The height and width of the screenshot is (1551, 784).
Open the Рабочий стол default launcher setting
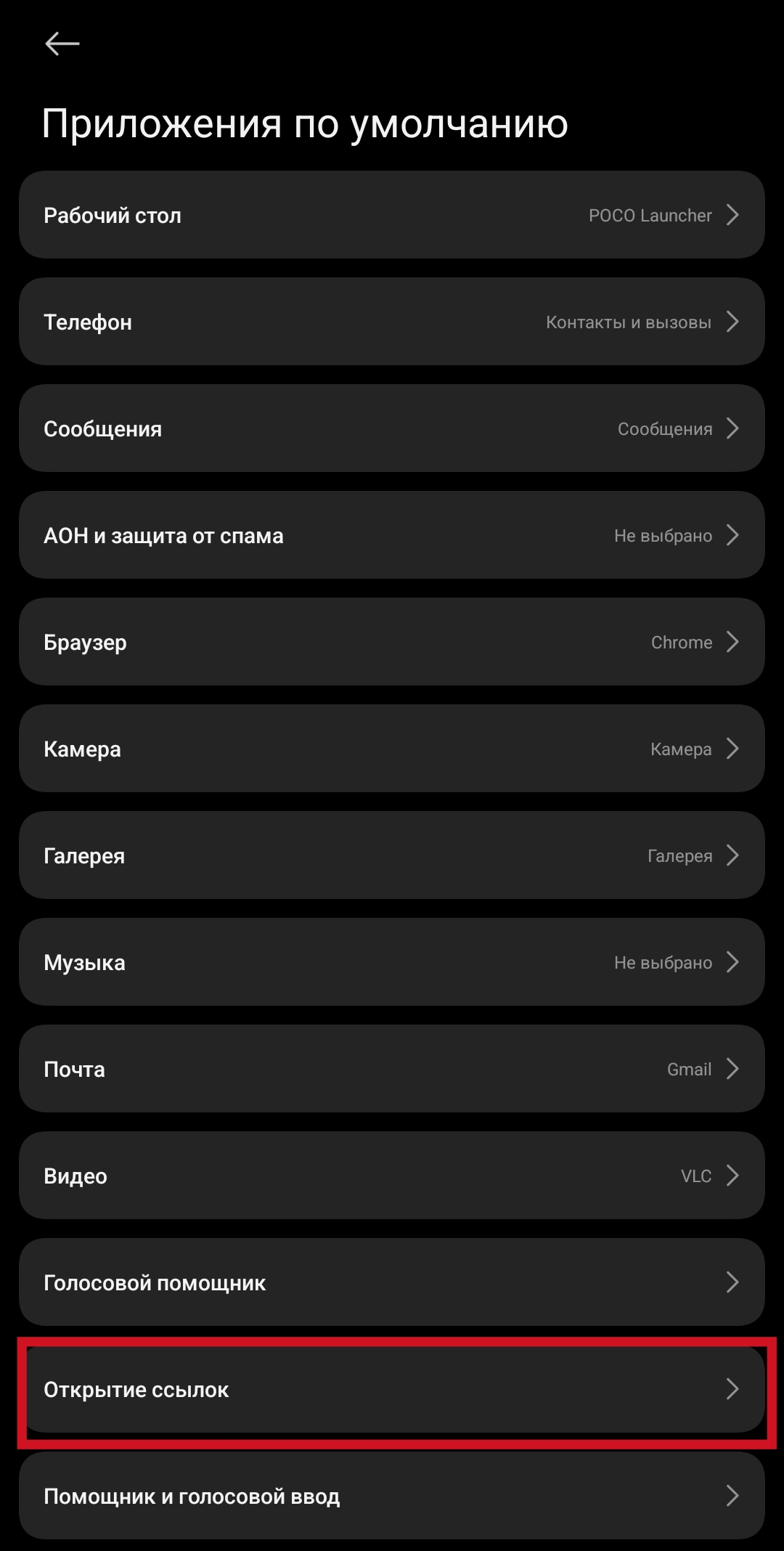[392, 215]
